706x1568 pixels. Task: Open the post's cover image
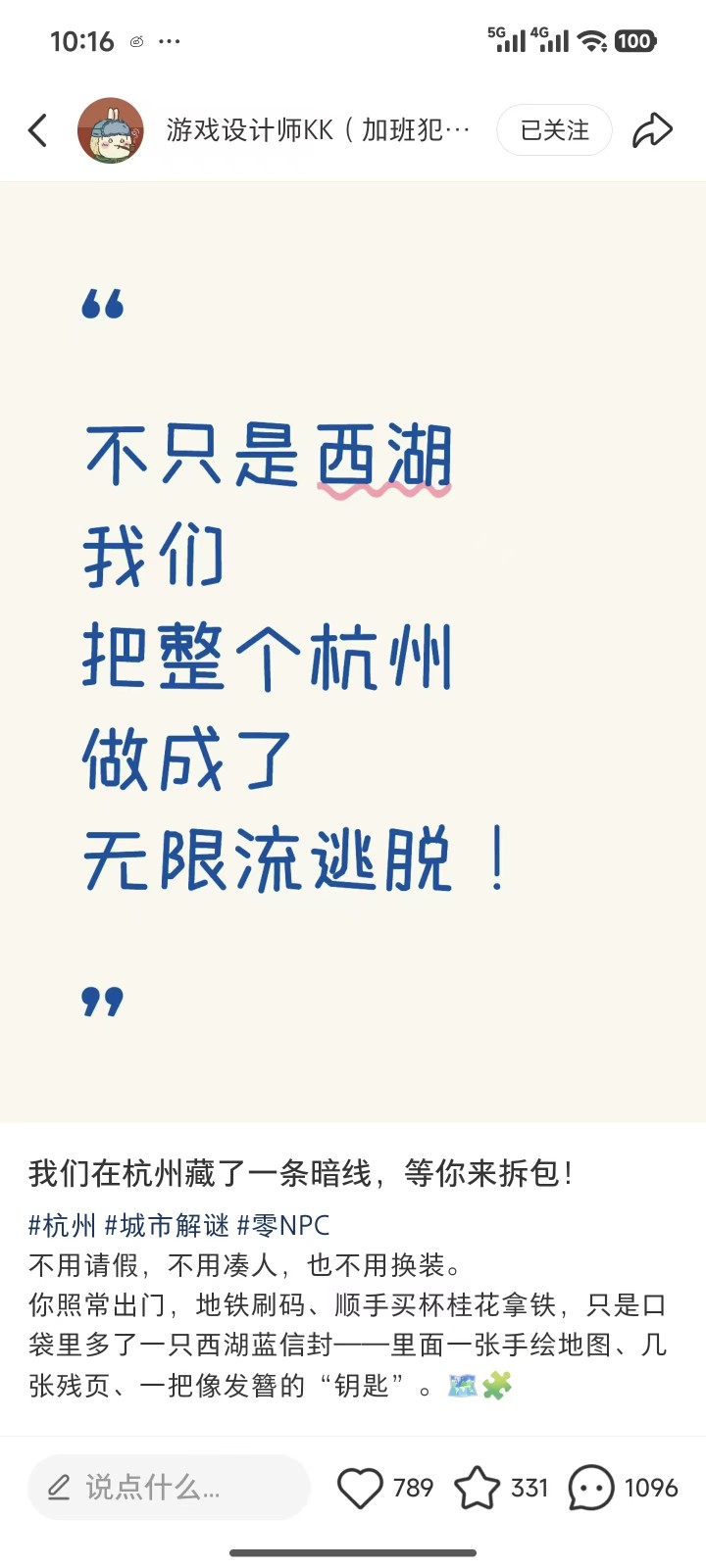pyautogui.click(x=353, y=652)
